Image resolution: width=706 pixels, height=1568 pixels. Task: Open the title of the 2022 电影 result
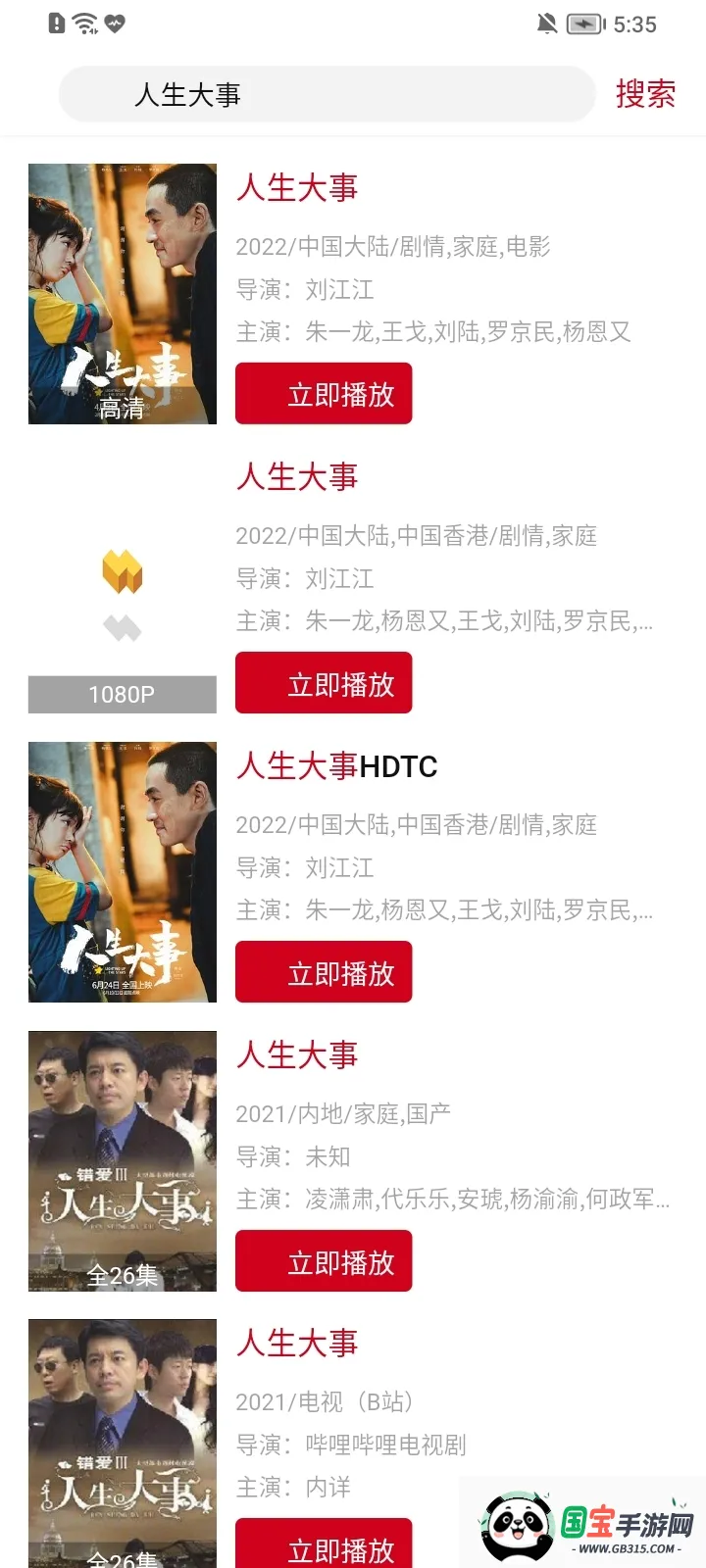click(x=297, y=188)
